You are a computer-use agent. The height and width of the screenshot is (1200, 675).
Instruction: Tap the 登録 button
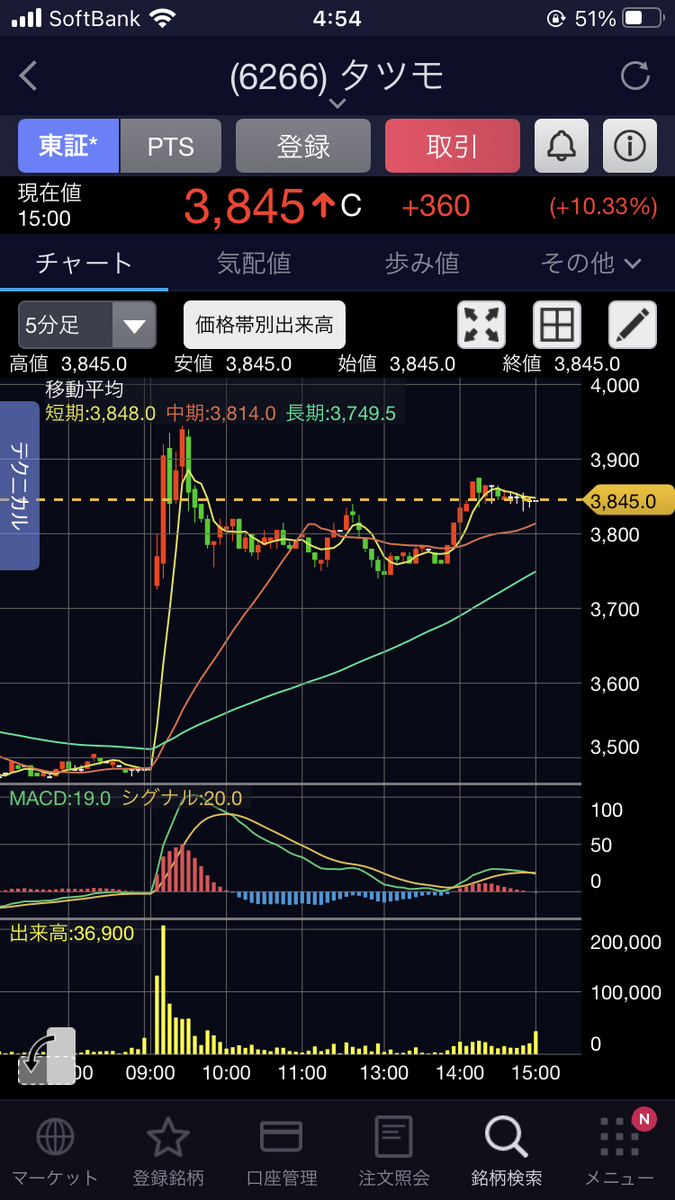(x=303, y=146)
